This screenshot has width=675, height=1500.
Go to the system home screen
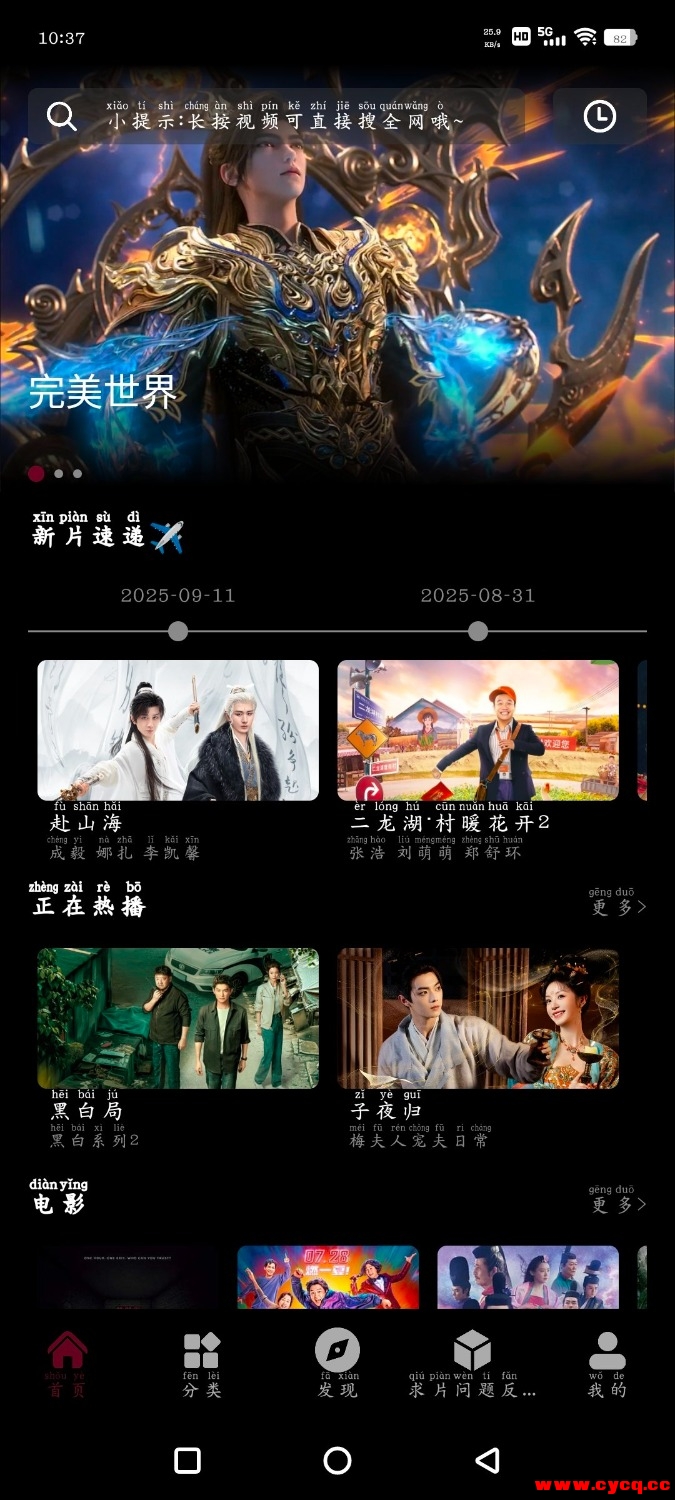[x=337, y=1460]
